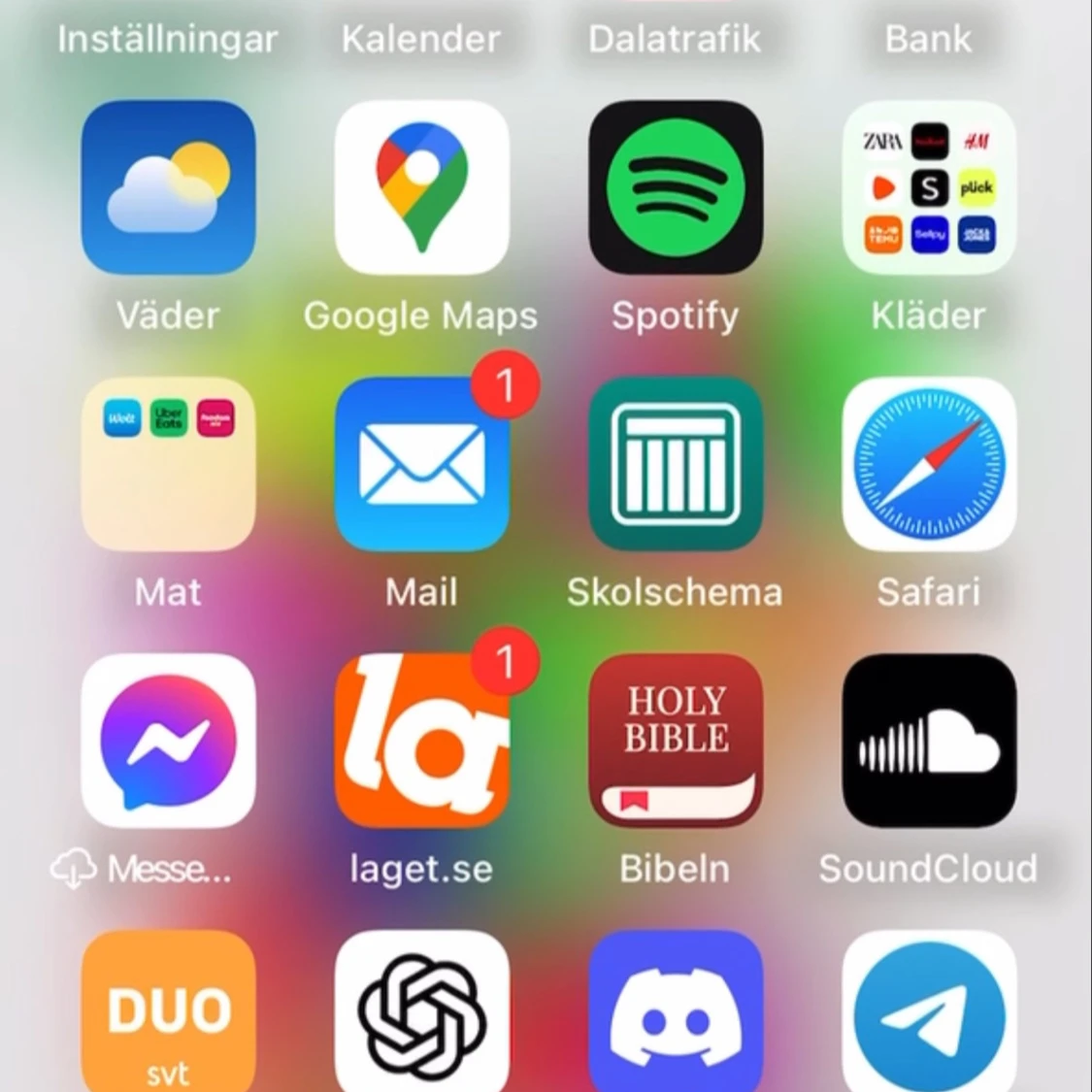
Task: Launch the laget.se app
Action: click(421, 741)
